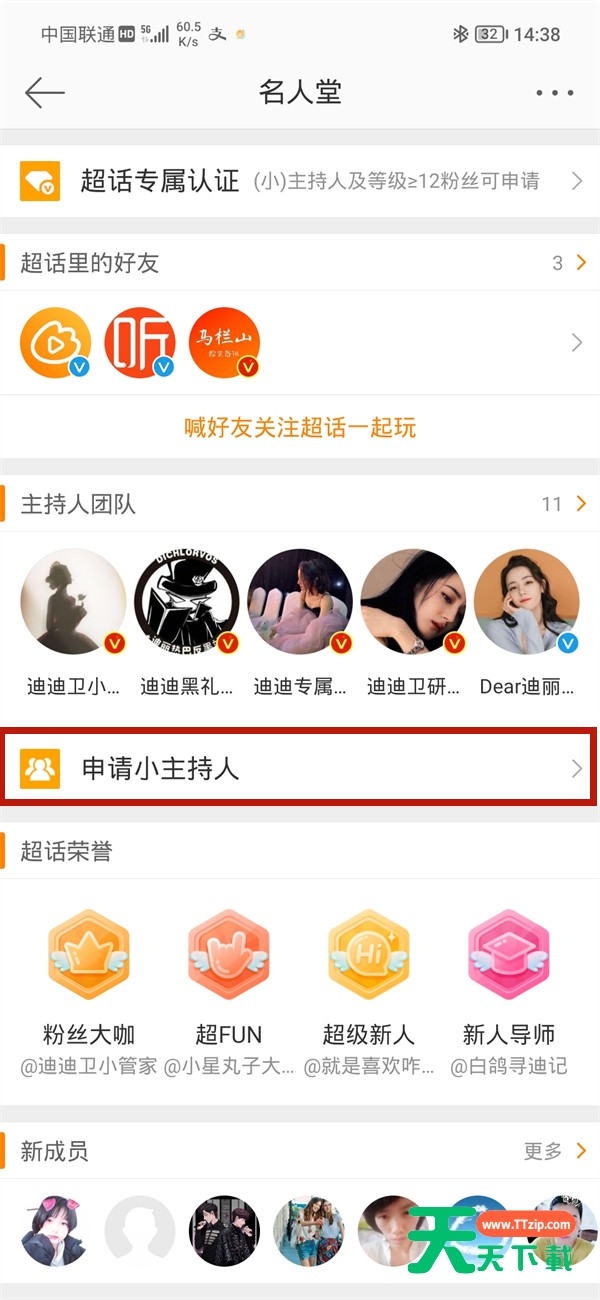Open 超话专属认证 application row
600x1300 pixels.
pyautogui.click(x=300, y=181)
